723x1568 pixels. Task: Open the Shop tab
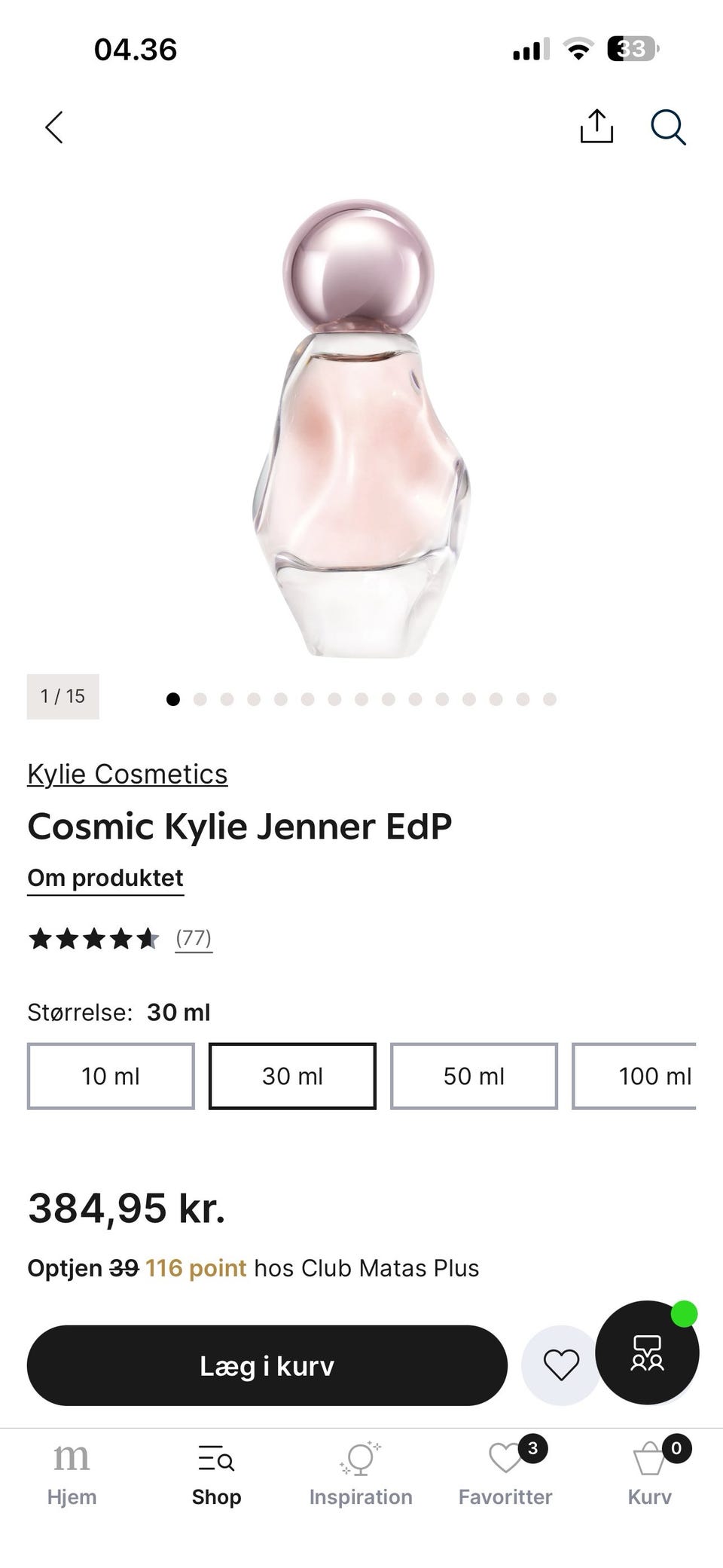(x=216, y=1474)
